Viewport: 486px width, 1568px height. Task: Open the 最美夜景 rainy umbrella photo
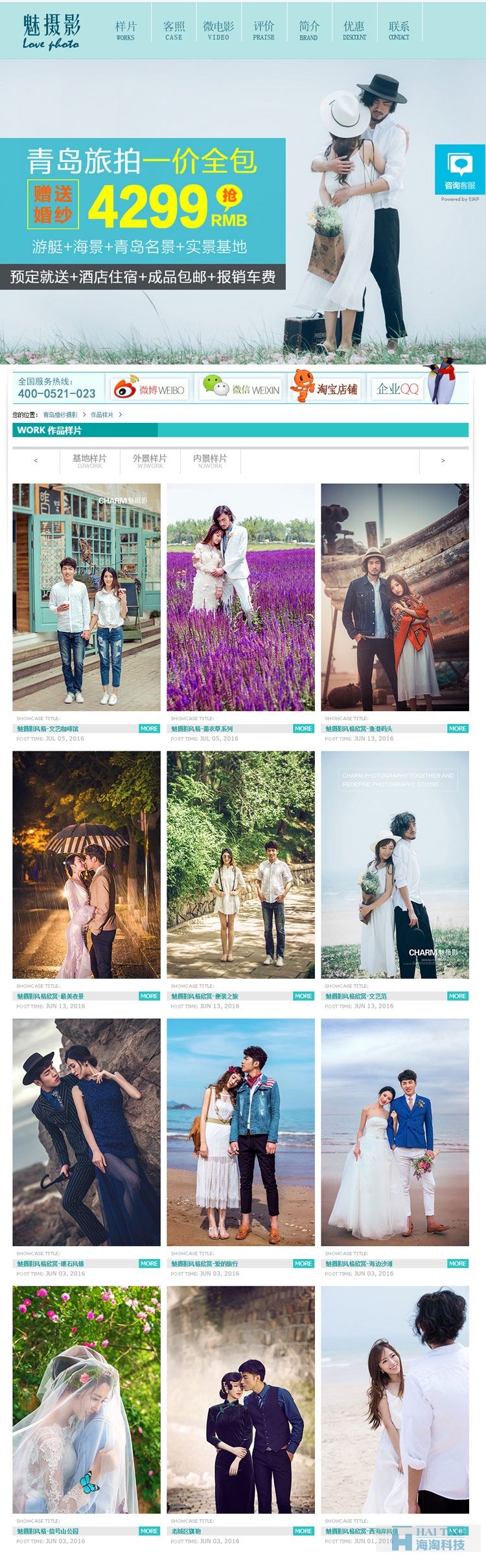86,864
